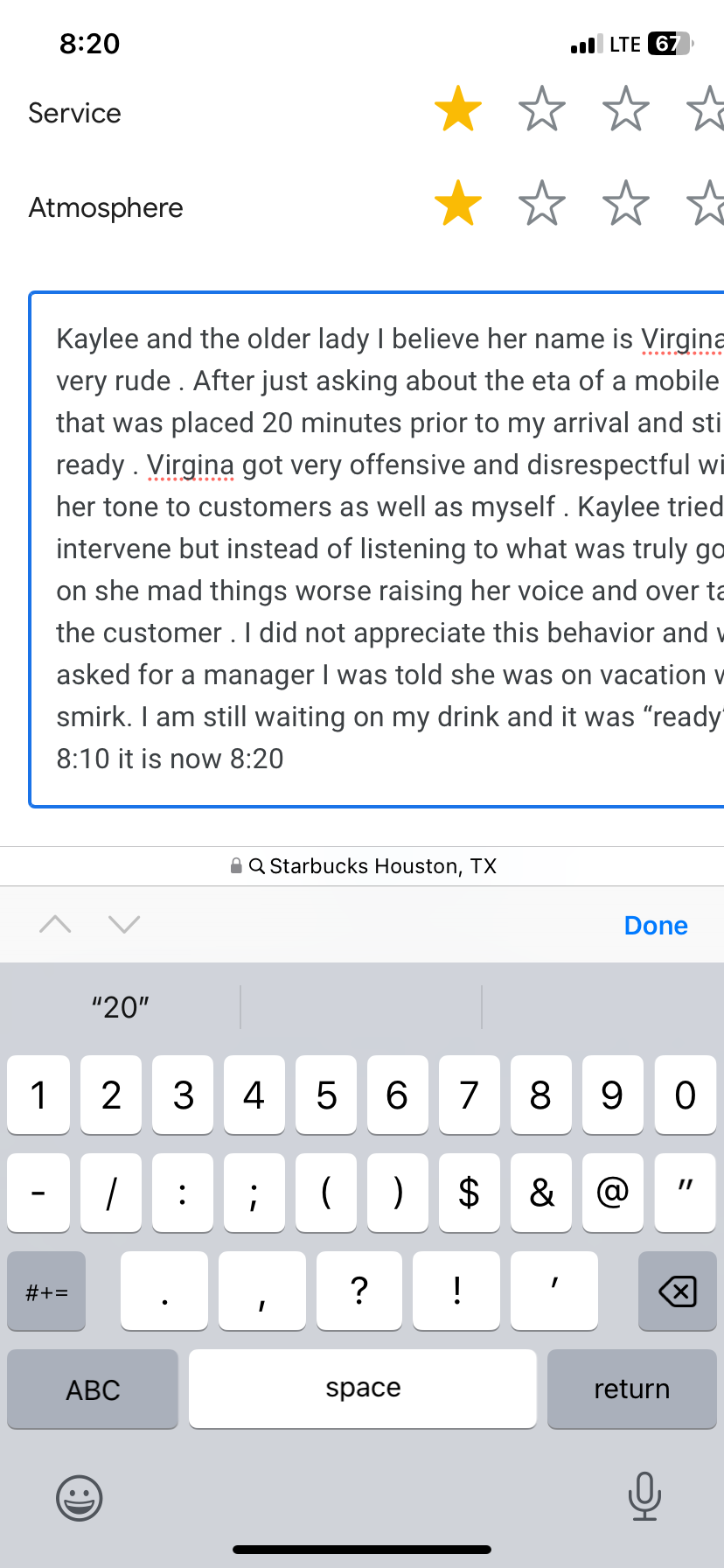Hit Done to dismiss the keyboard

655,925
